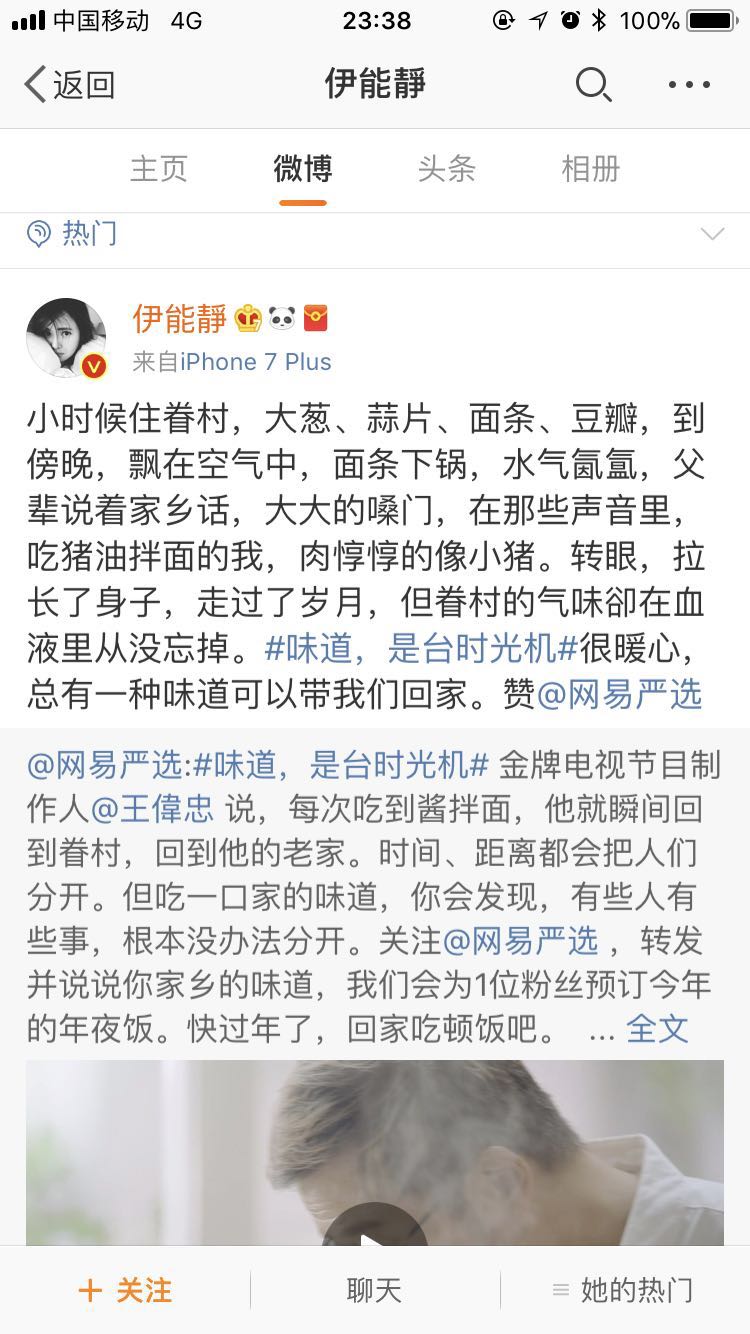Switch to the 主页 tab

(158, 169)
